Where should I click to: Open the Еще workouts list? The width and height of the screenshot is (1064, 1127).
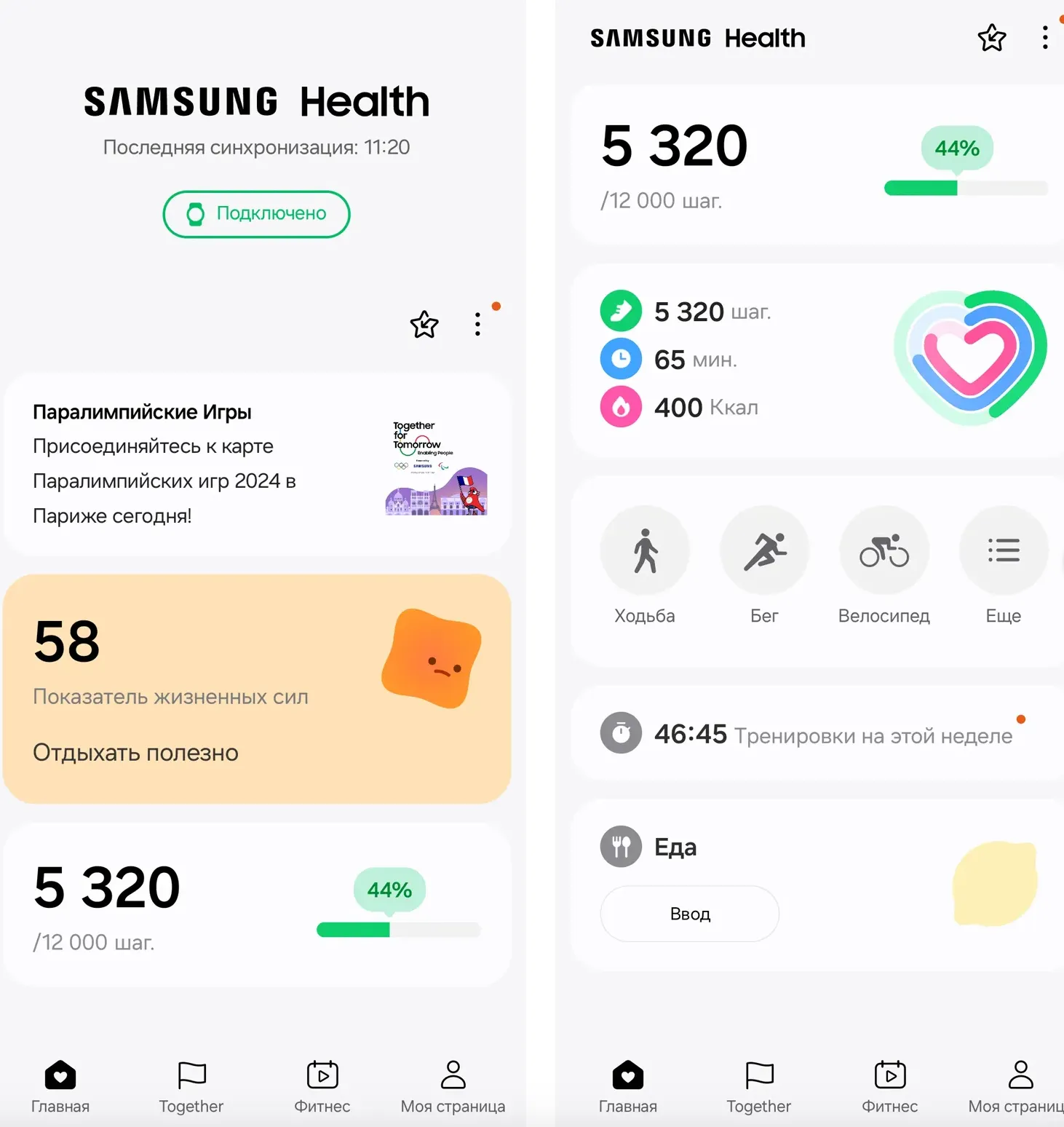(x=1003, y=551)
